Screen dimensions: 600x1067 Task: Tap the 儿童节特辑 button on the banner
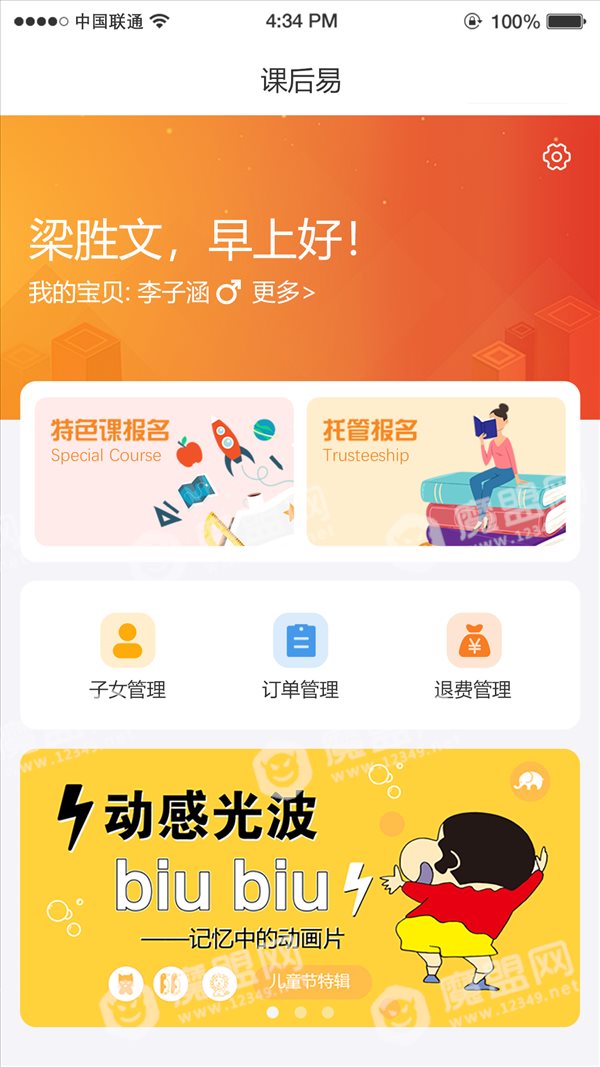[x=310, y=981]
